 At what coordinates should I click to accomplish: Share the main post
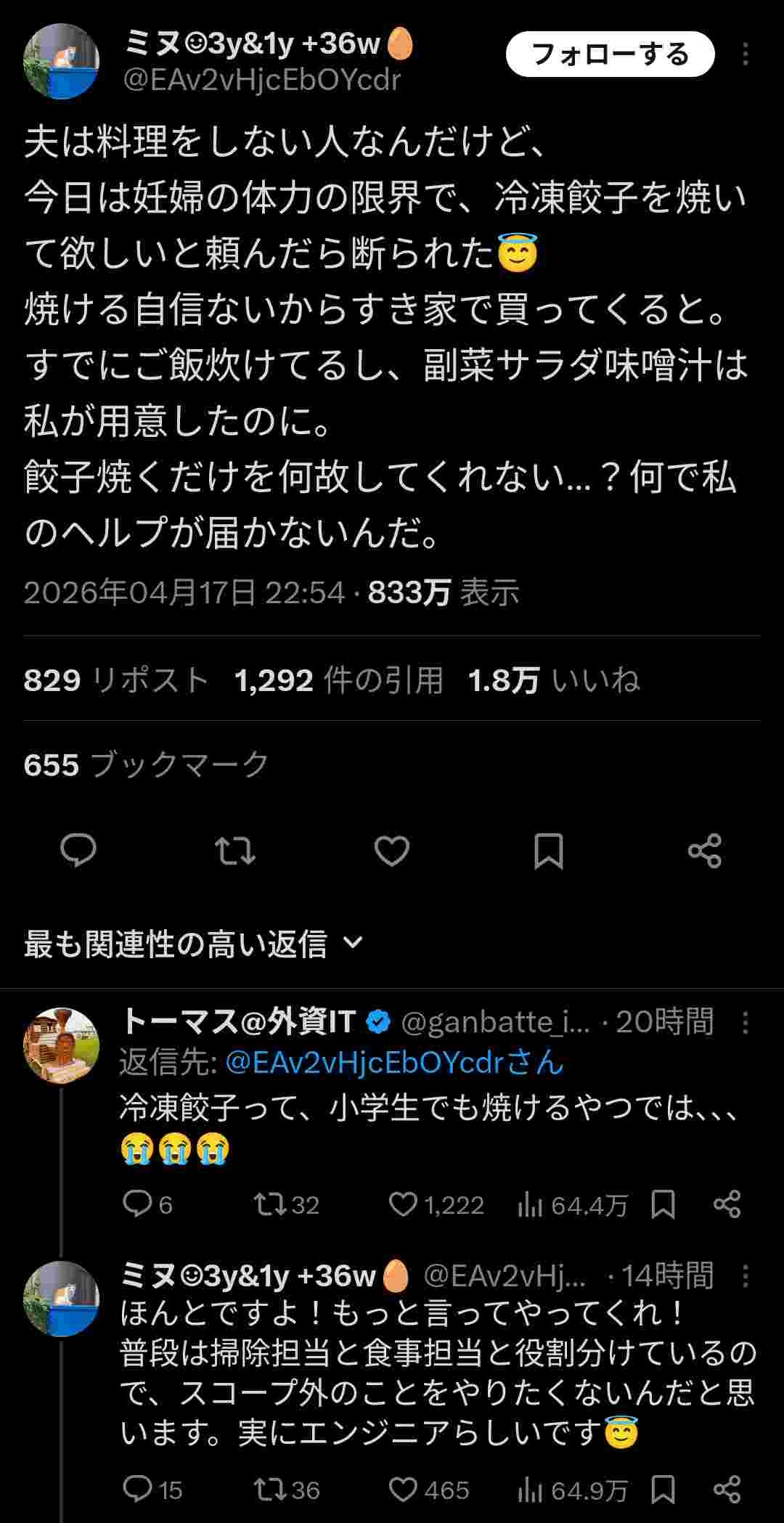704,850
